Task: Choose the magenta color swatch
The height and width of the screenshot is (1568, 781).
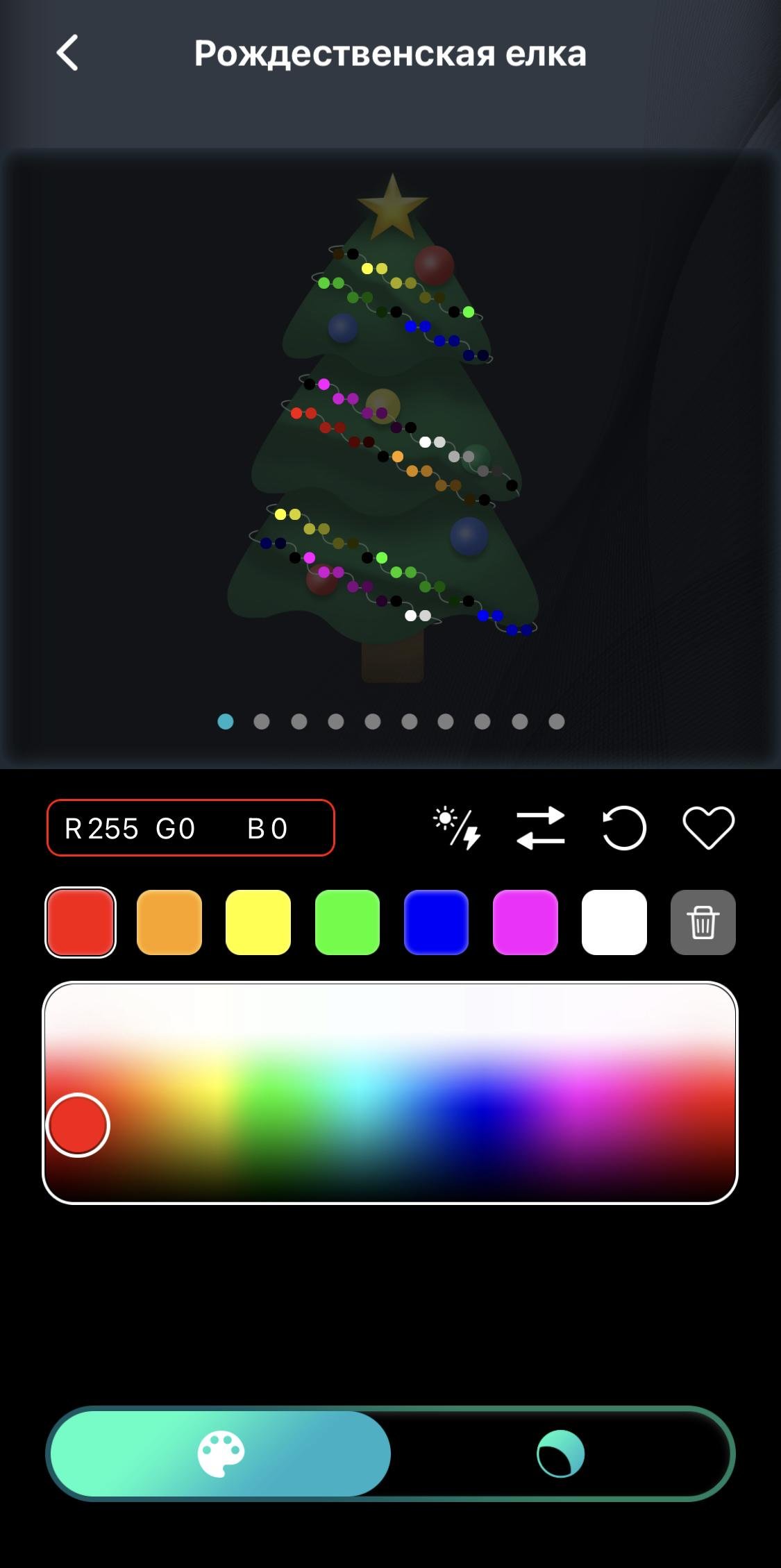Action: click(525, 922)
